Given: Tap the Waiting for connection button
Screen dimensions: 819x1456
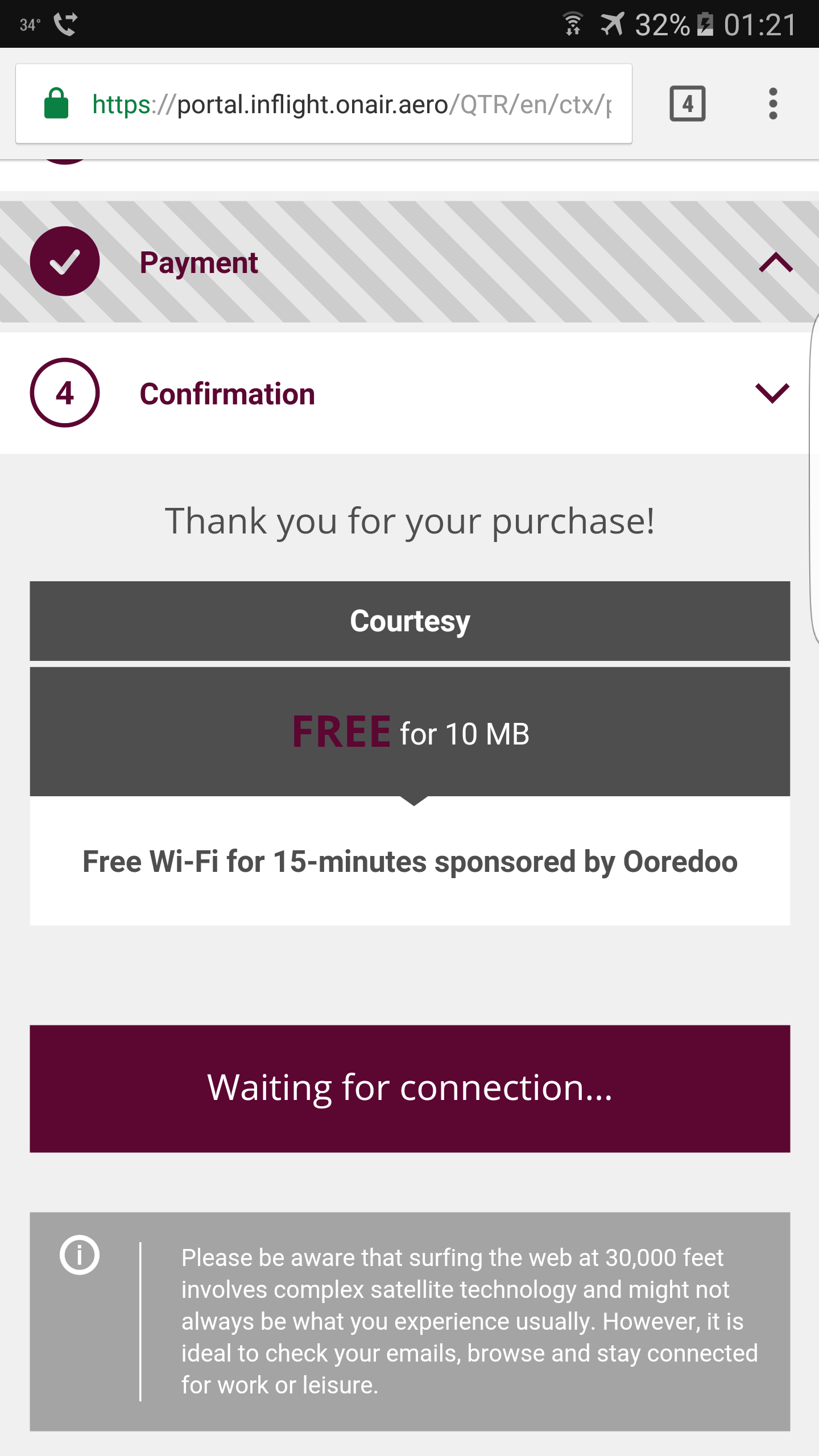Looking at the screenshot, I should 409,1089.
